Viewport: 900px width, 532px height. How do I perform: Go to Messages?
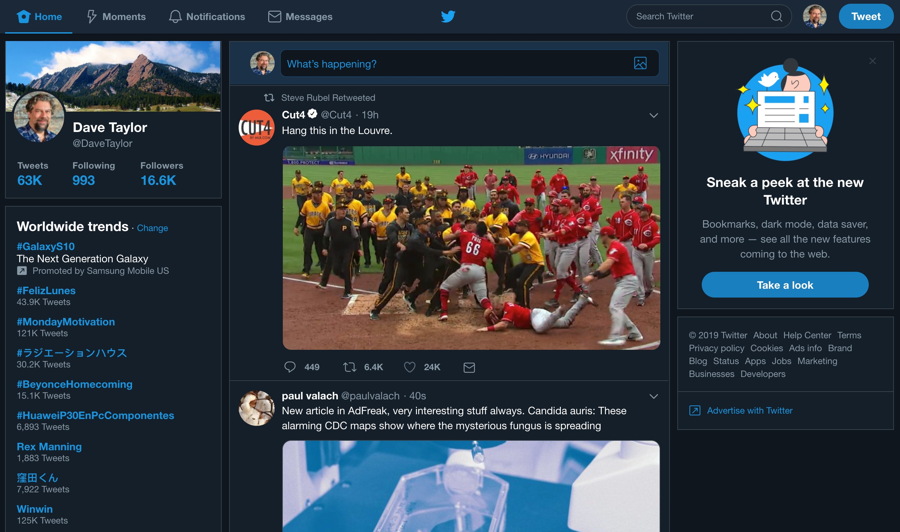(300, 17)
